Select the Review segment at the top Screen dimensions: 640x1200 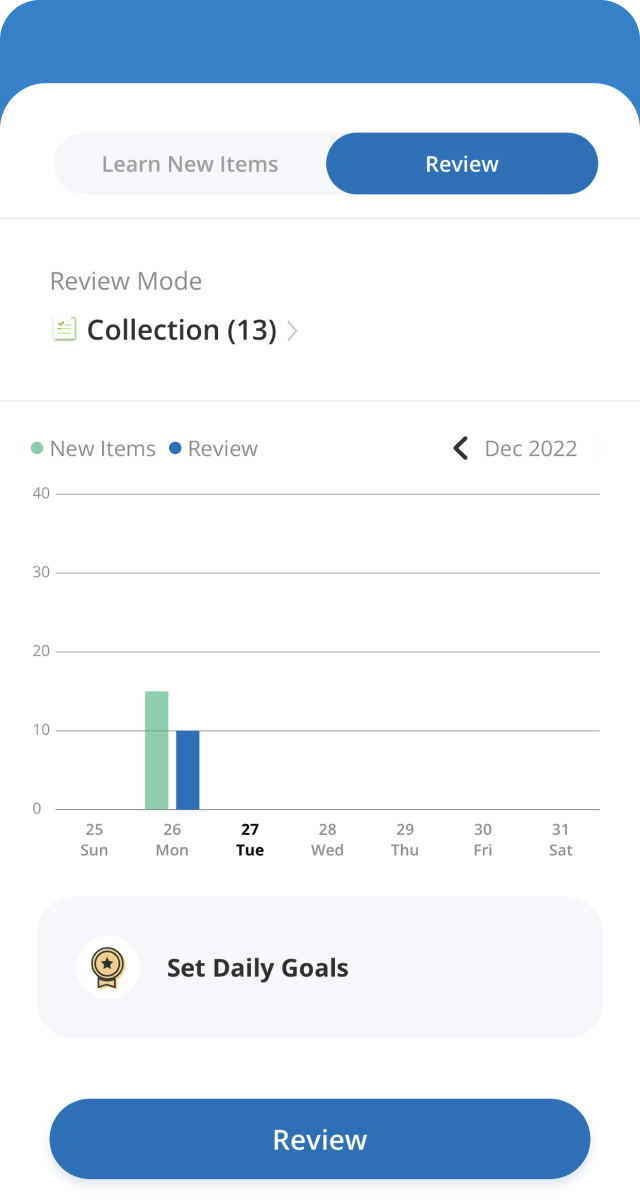[x=462, y=164]
